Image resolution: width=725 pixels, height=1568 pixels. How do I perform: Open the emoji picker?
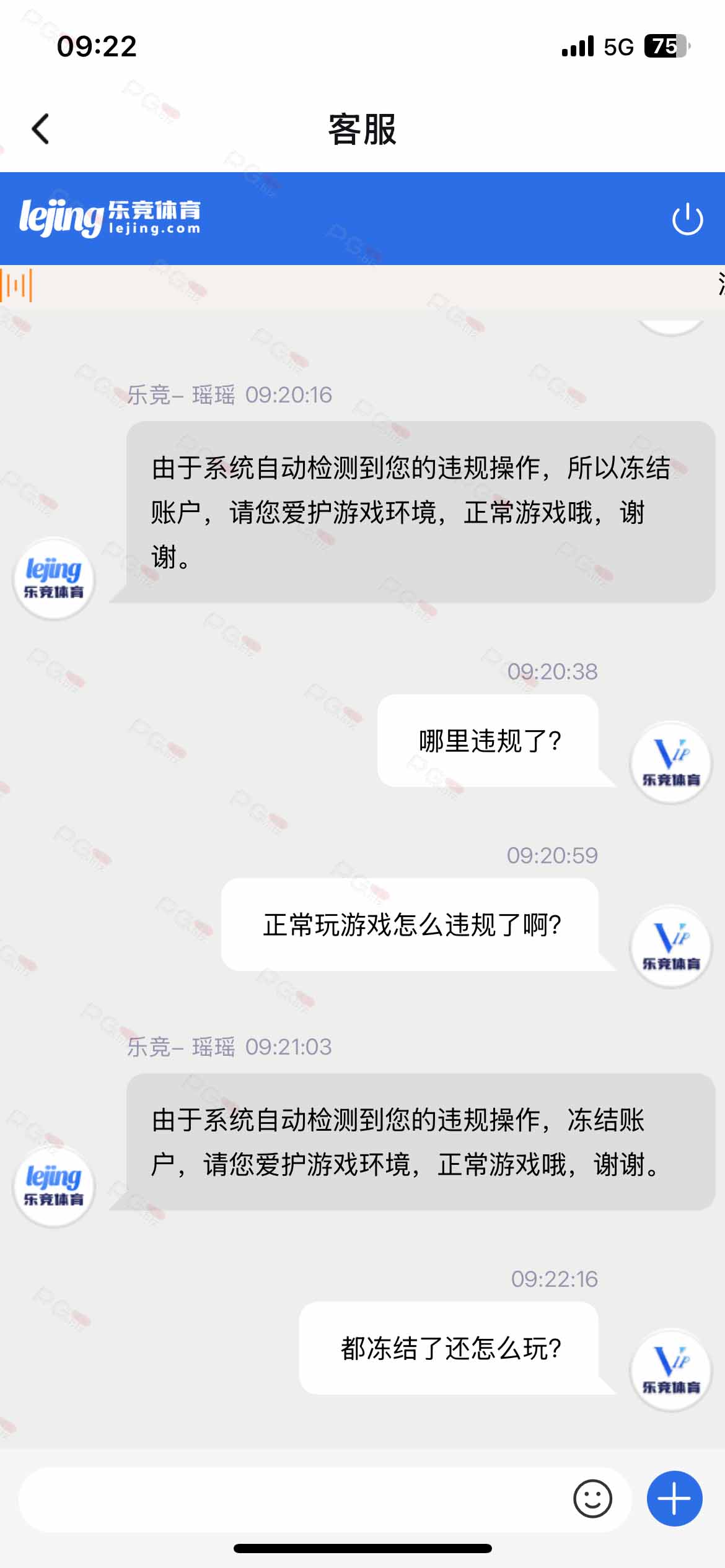click(x=592, y=1499)
